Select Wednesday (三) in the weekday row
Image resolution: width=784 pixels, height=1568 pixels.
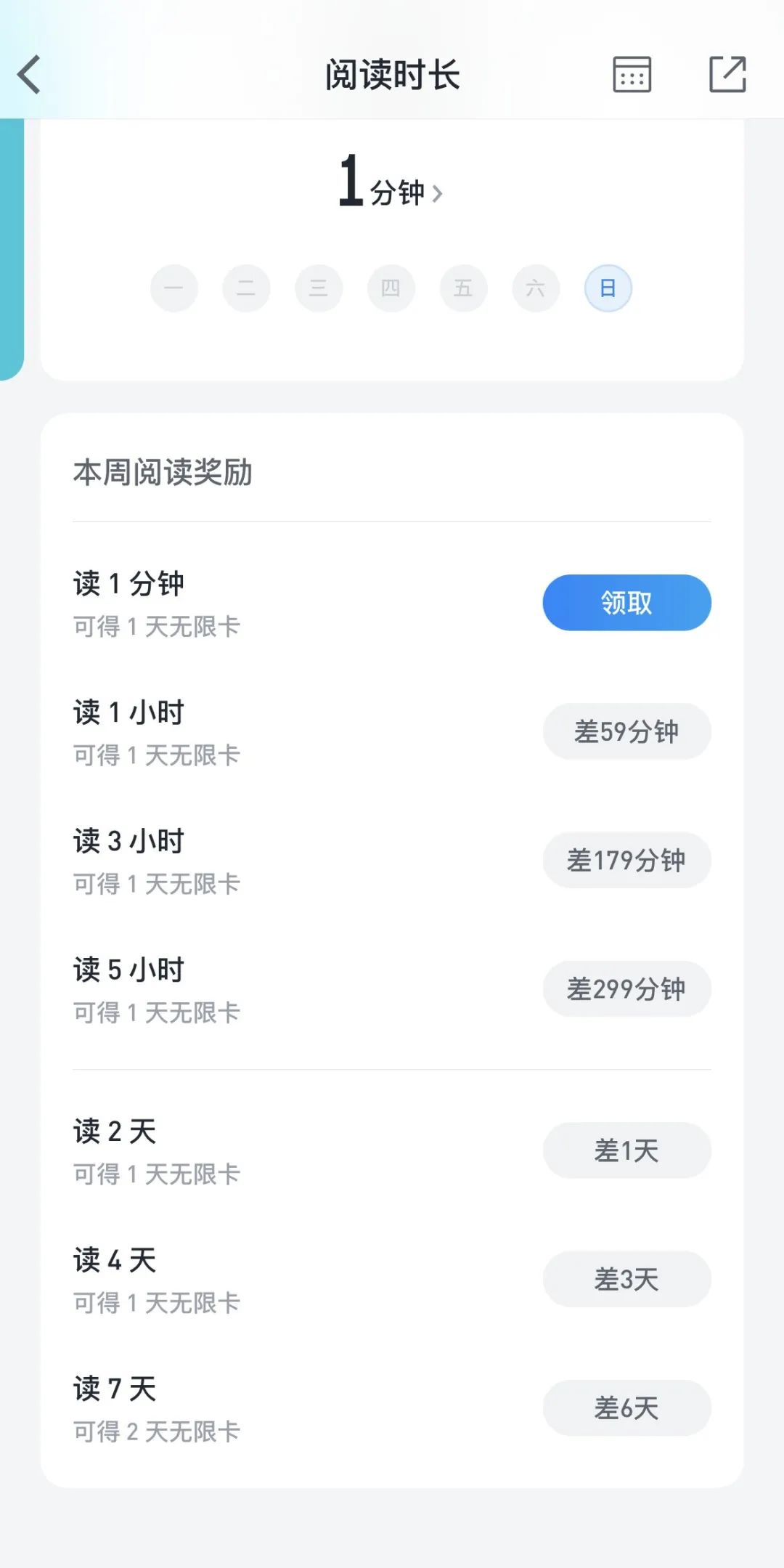point(319,288)
